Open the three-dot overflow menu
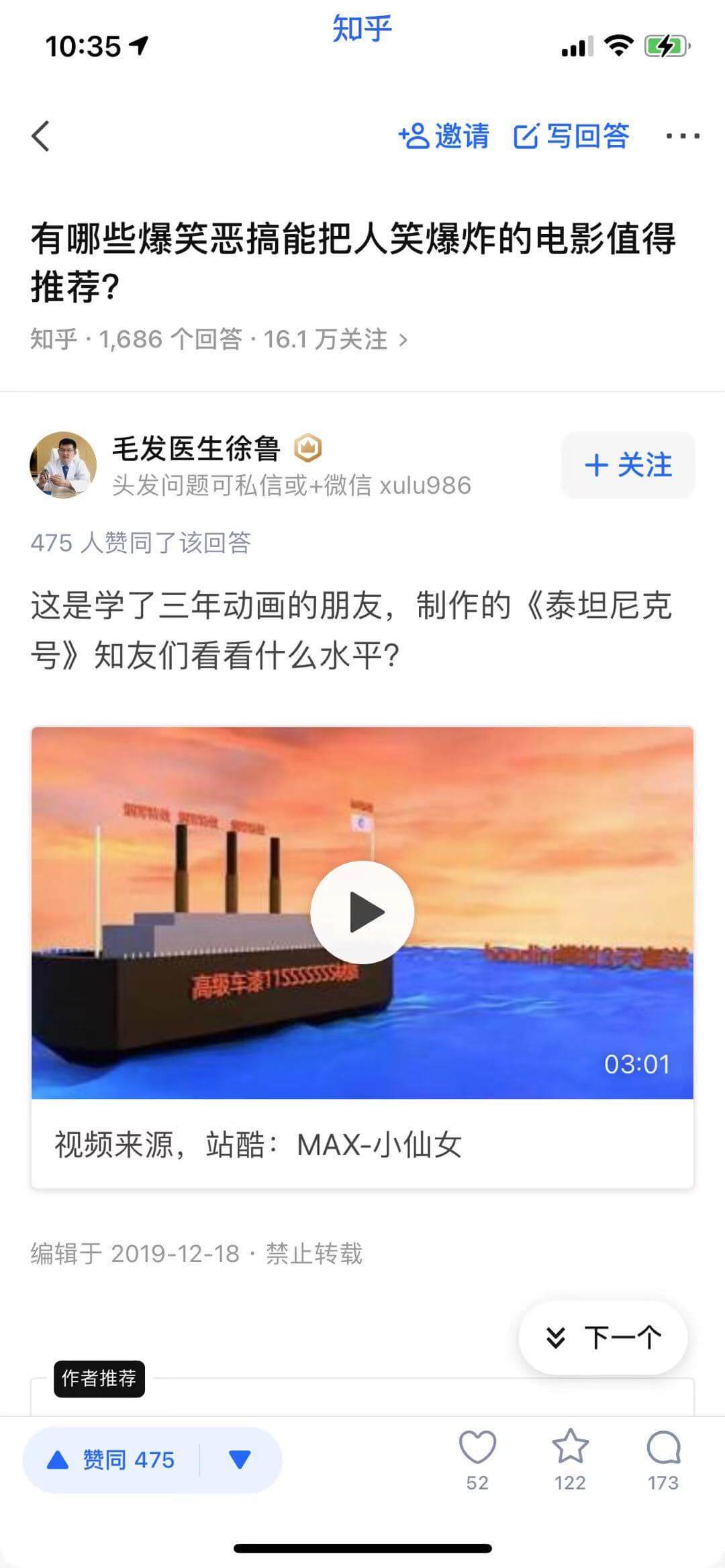725x1568 pixels. coord(682,136)
